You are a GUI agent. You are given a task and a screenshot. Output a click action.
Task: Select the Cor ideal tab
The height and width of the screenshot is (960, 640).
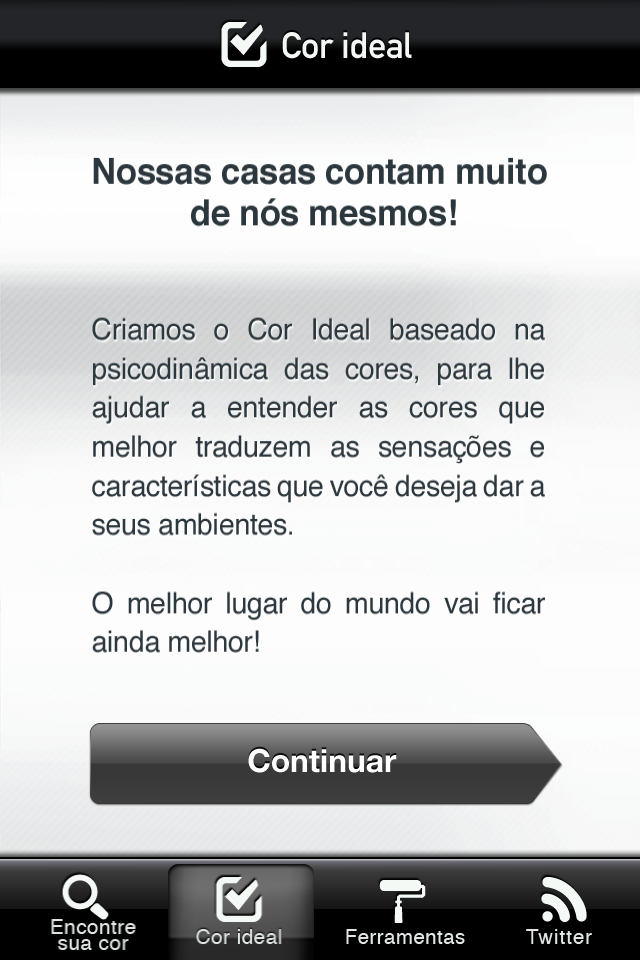point(240,910)
